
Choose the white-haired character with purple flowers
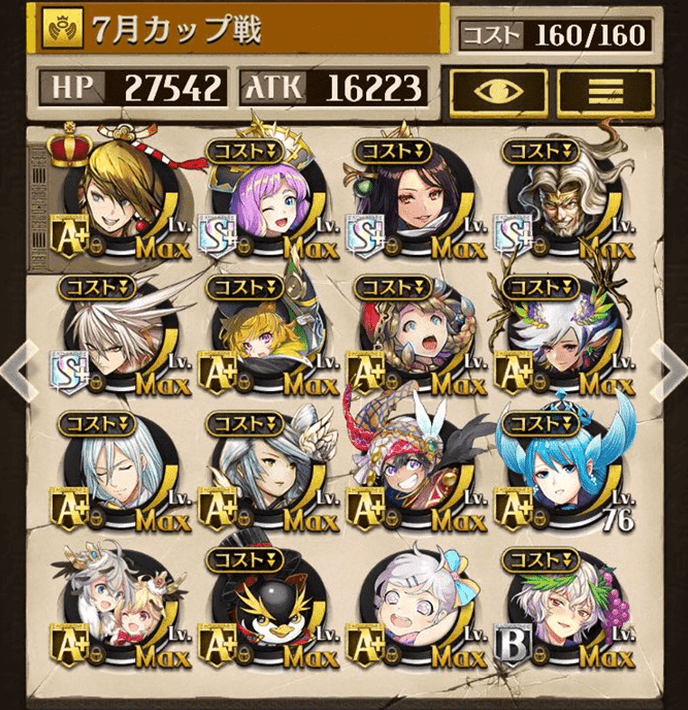coord(562,338)
